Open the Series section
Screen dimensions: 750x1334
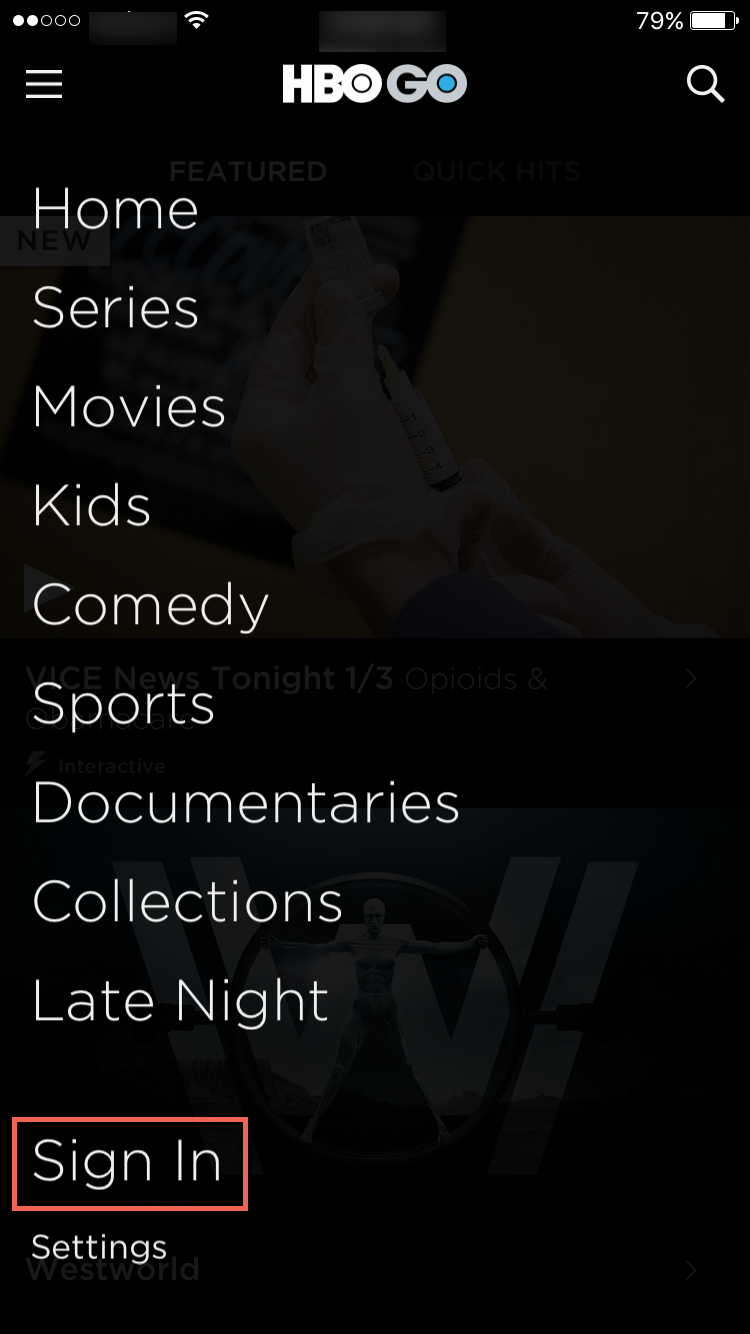click(x=115, y=308)
